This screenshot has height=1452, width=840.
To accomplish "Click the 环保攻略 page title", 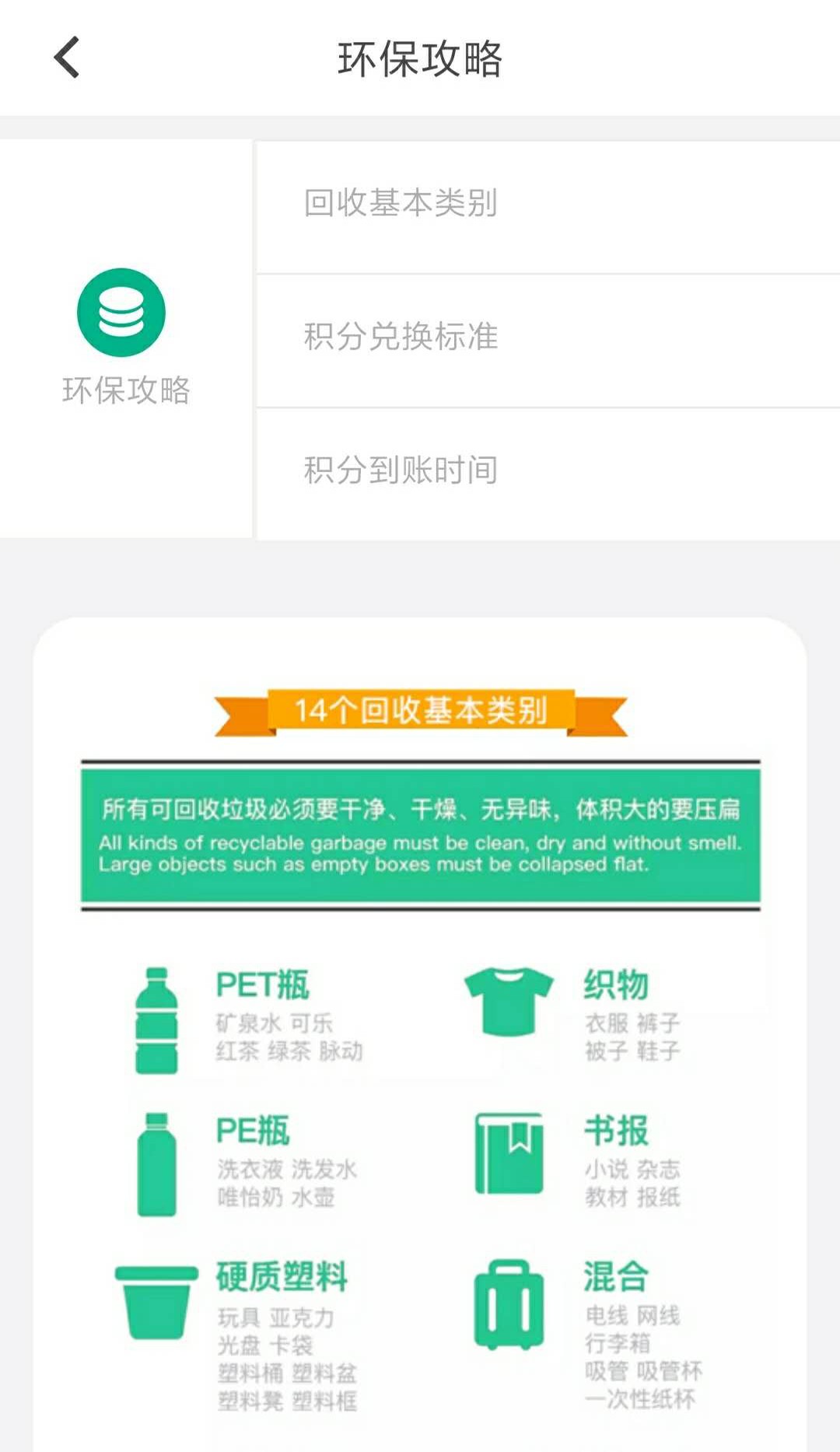I will tap(420, 56).
